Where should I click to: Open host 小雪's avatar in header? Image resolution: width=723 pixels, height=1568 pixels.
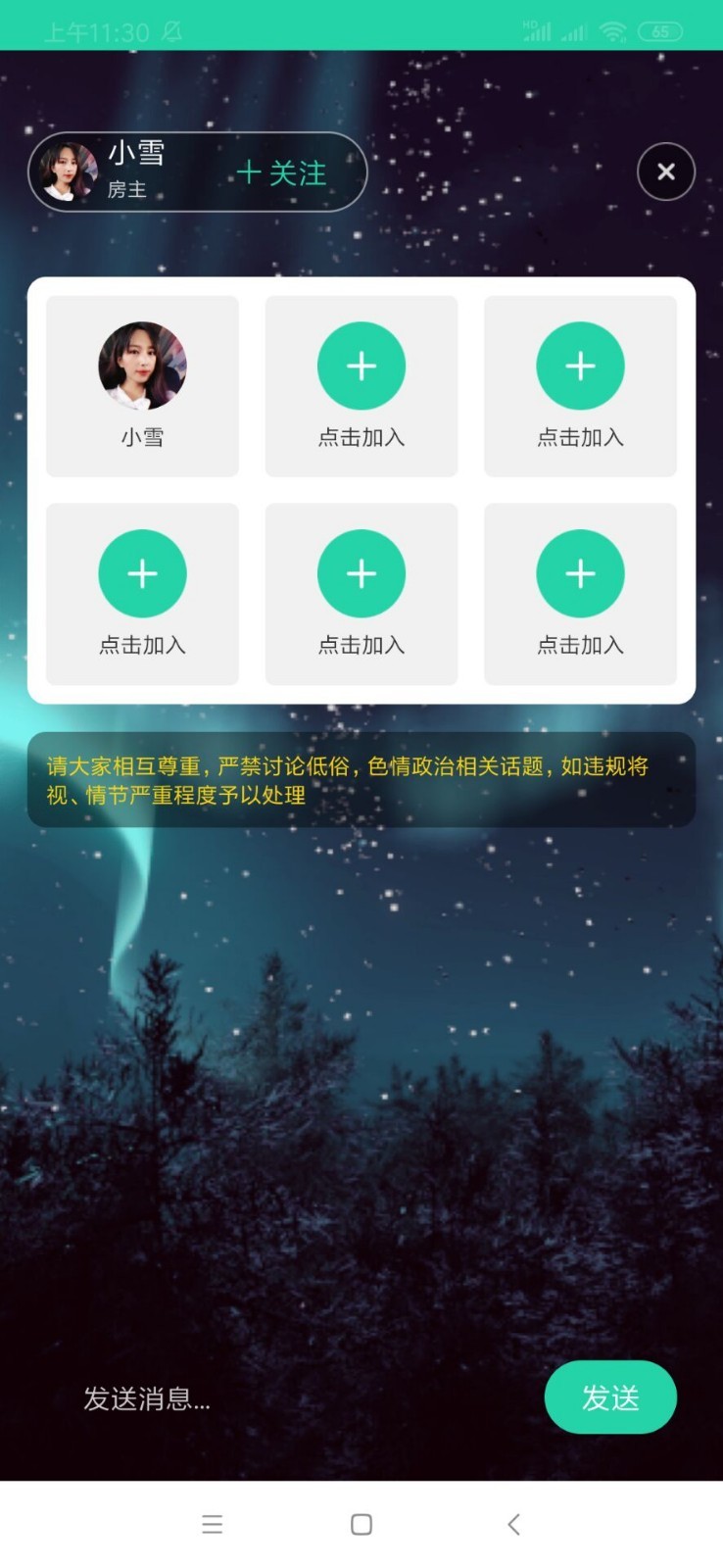click(x=68, y=171)
